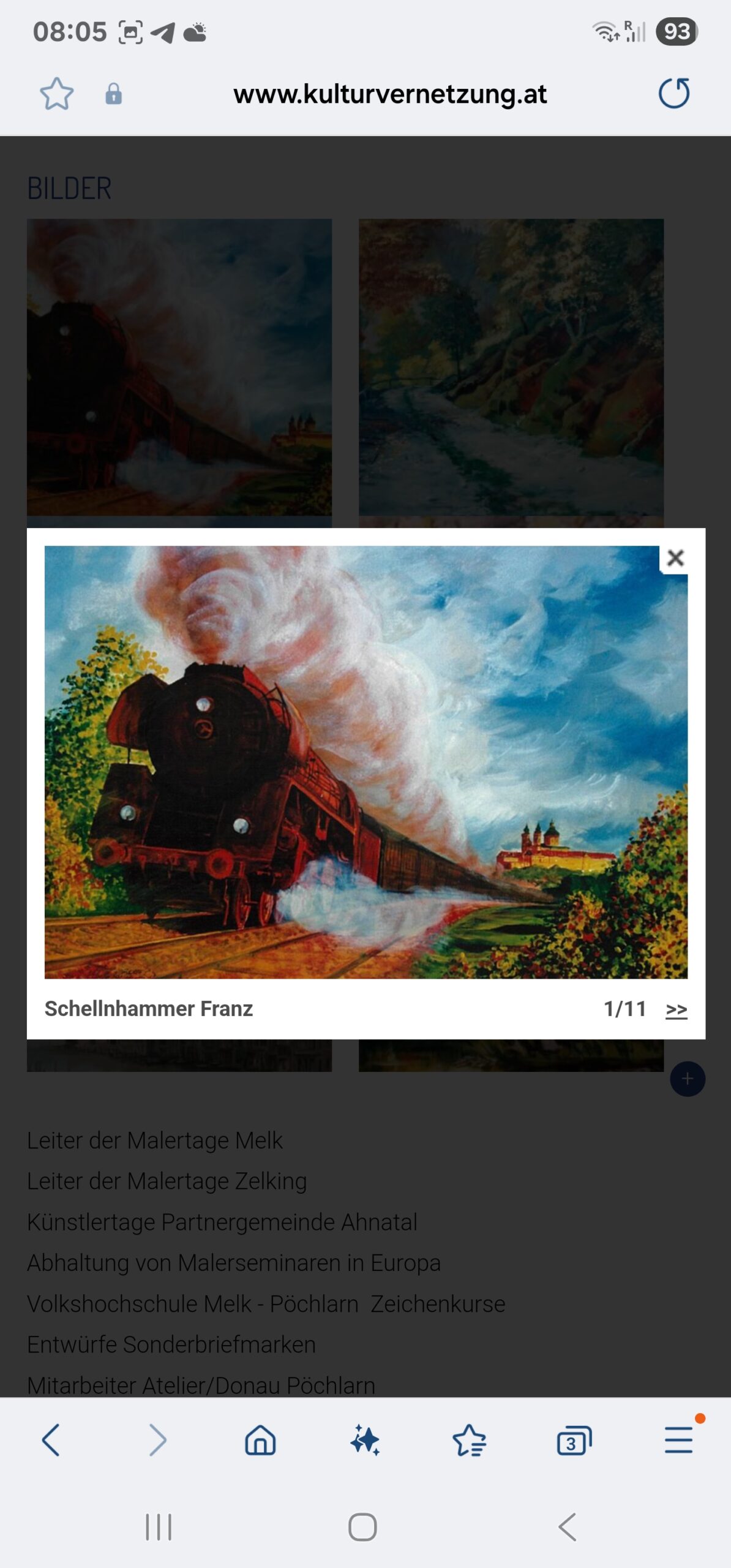Screen dimensions: 731x1568
Task: Go back in browser history
Action: pos(51,1439)
